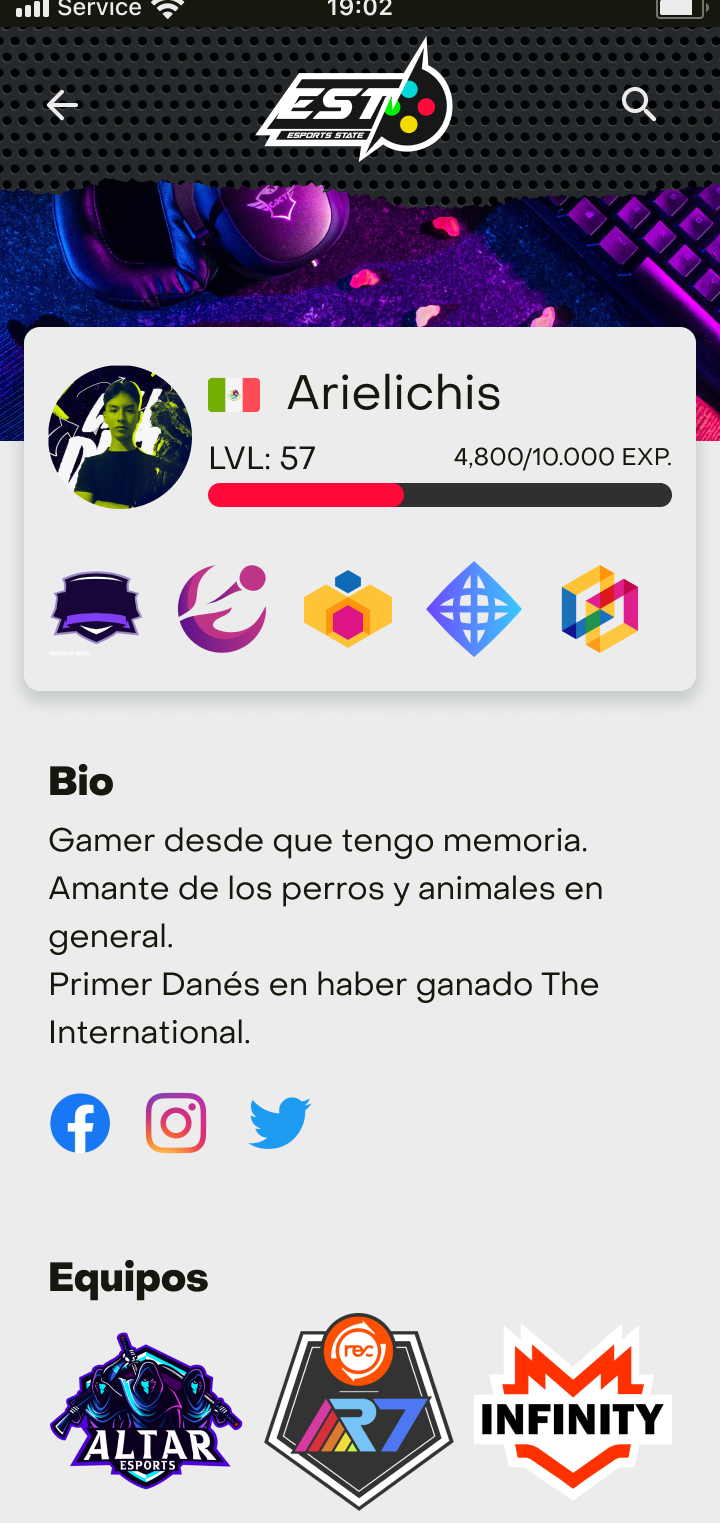The image size is (720, 1523).
Task: Tap the username Arielichis
Action: click(394, 393)
